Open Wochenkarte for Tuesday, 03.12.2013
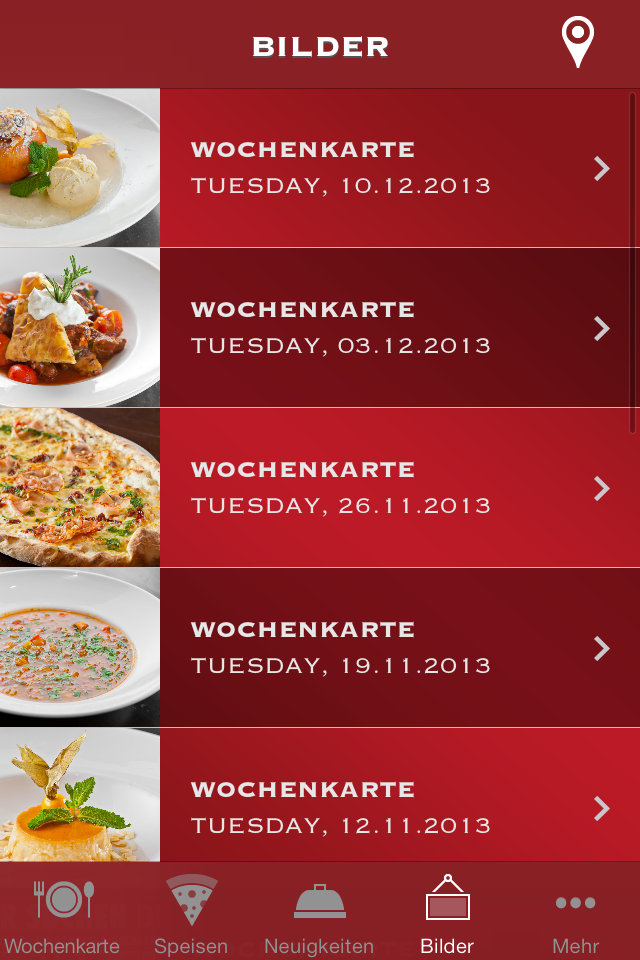 click(340, 328)
